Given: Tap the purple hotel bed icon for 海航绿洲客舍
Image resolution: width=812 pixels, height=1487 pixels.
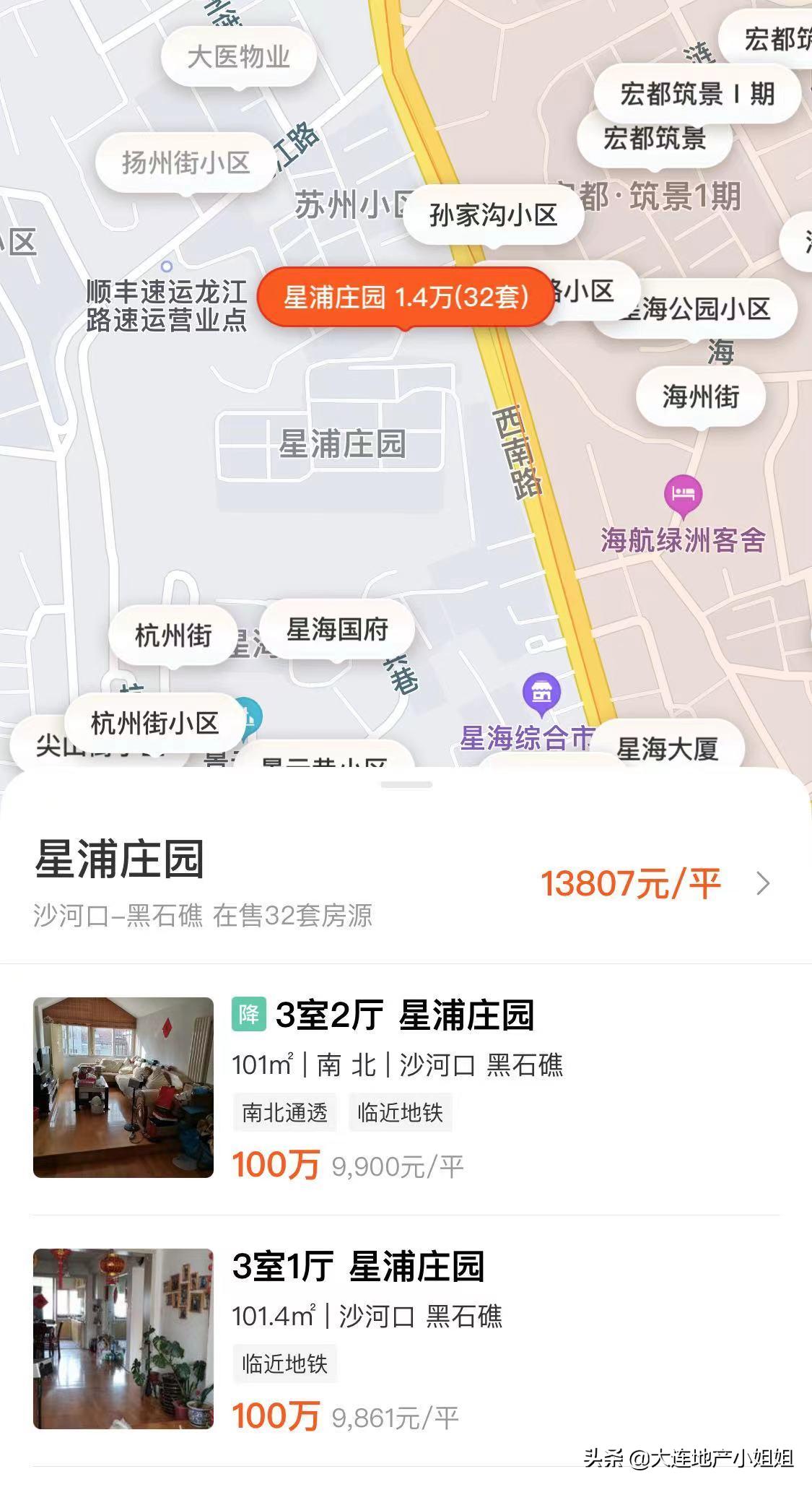Looking at the screenshot, I should [682, 493].
